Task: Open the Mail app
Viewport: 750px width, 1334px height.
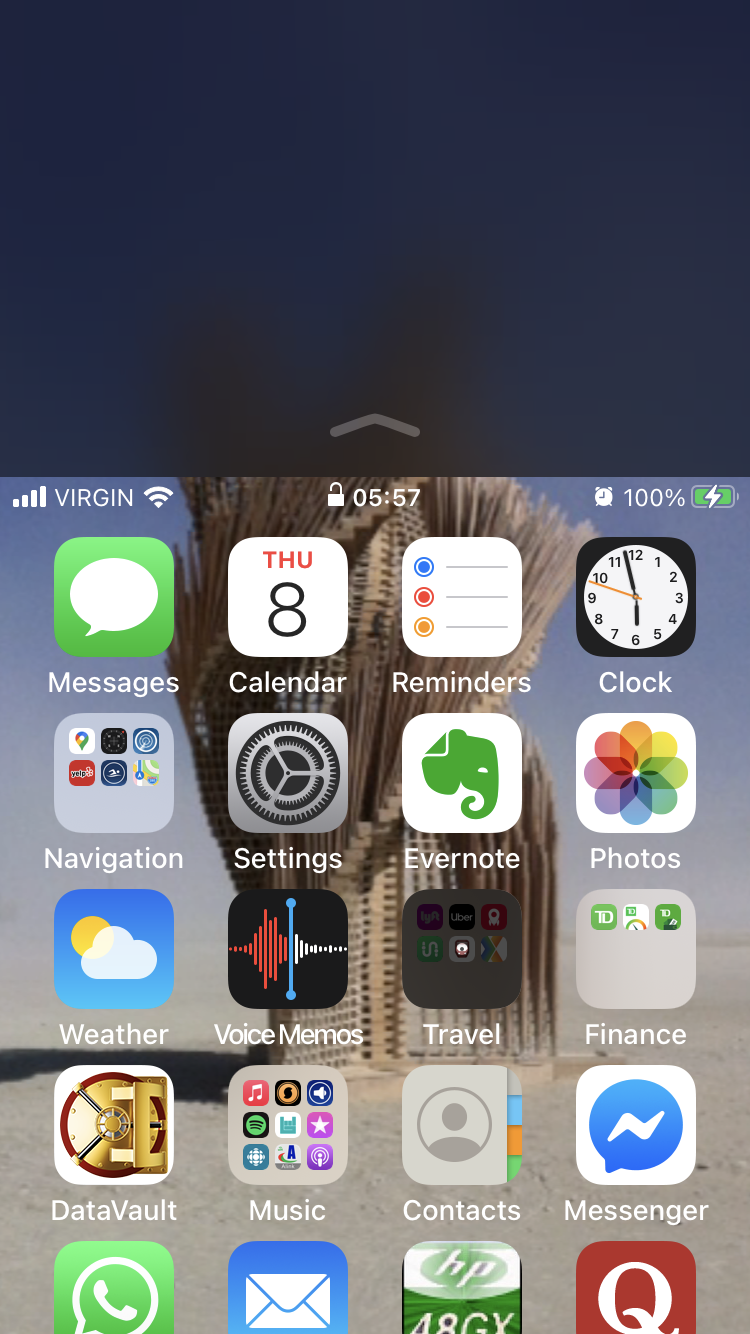Action: [288, 1288]
